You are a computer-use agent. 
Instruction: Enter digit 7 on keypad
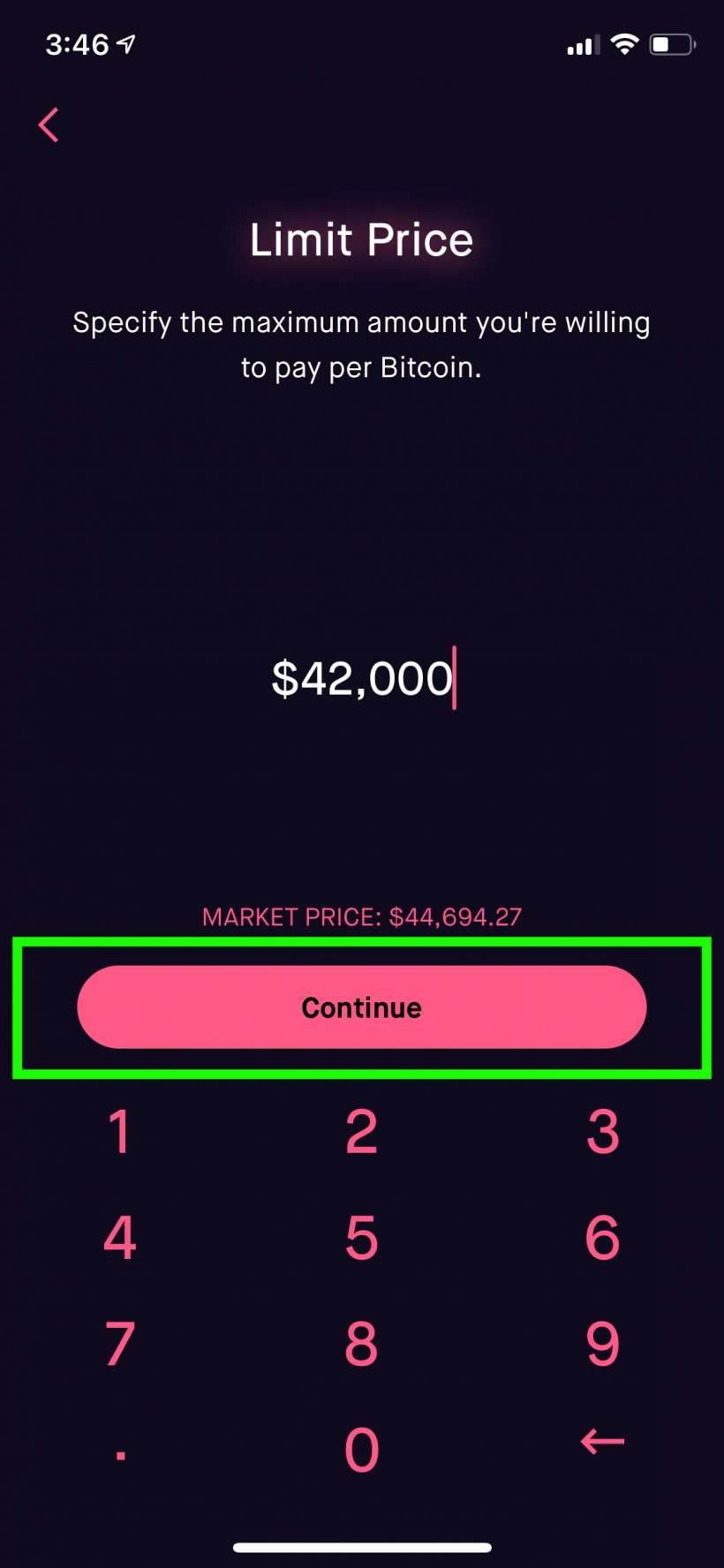(120, 1344)
